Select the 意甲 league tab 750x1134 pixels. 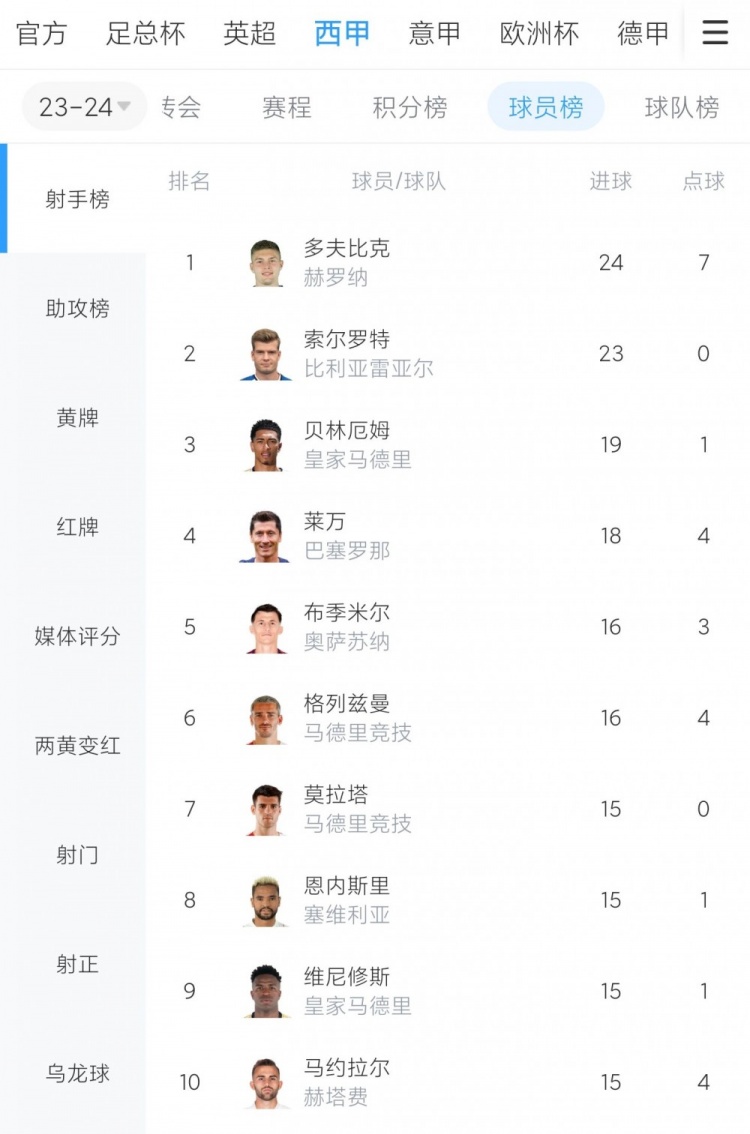[435, 33]
